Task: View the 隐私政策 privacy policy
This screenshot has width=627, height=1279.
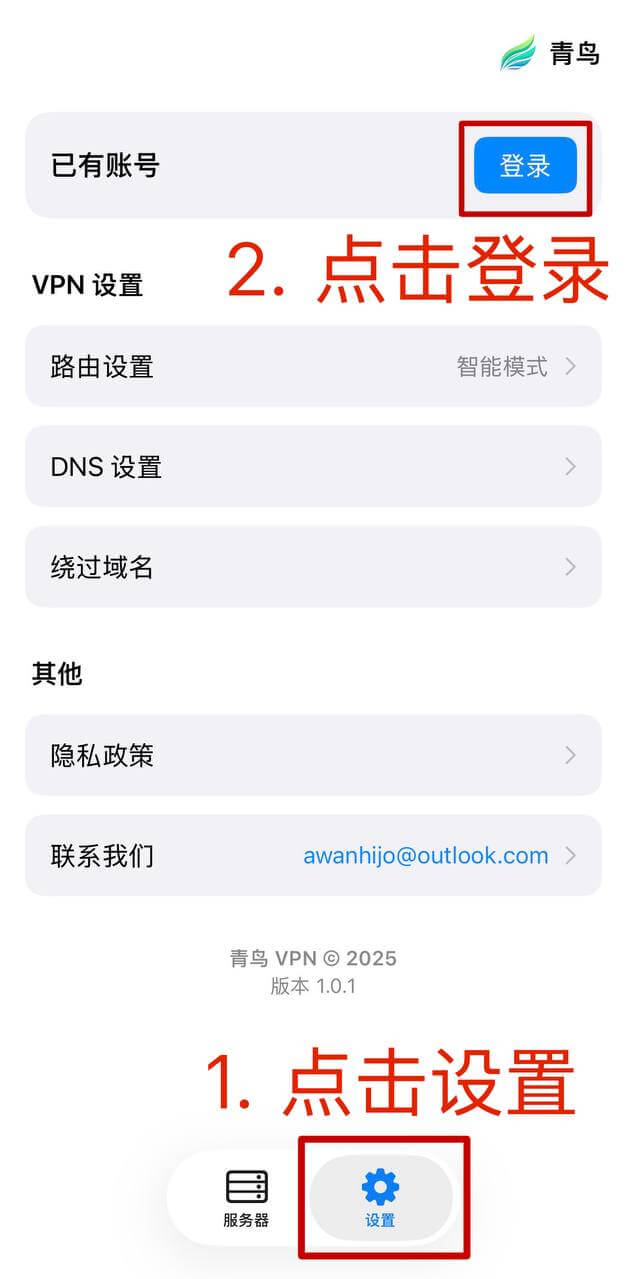Action: 313,755
